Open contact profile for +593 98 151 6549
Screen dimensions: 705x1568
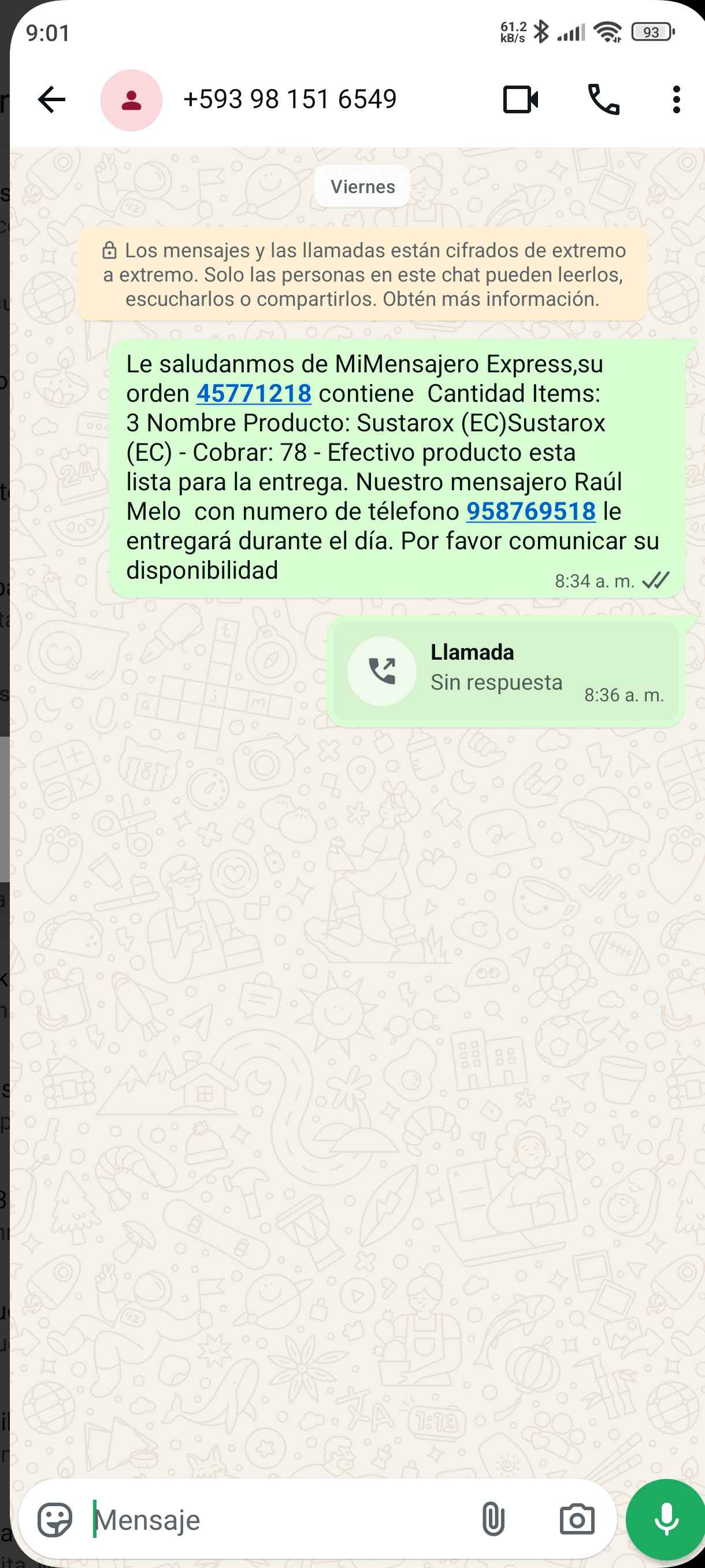tap(290, 99)
